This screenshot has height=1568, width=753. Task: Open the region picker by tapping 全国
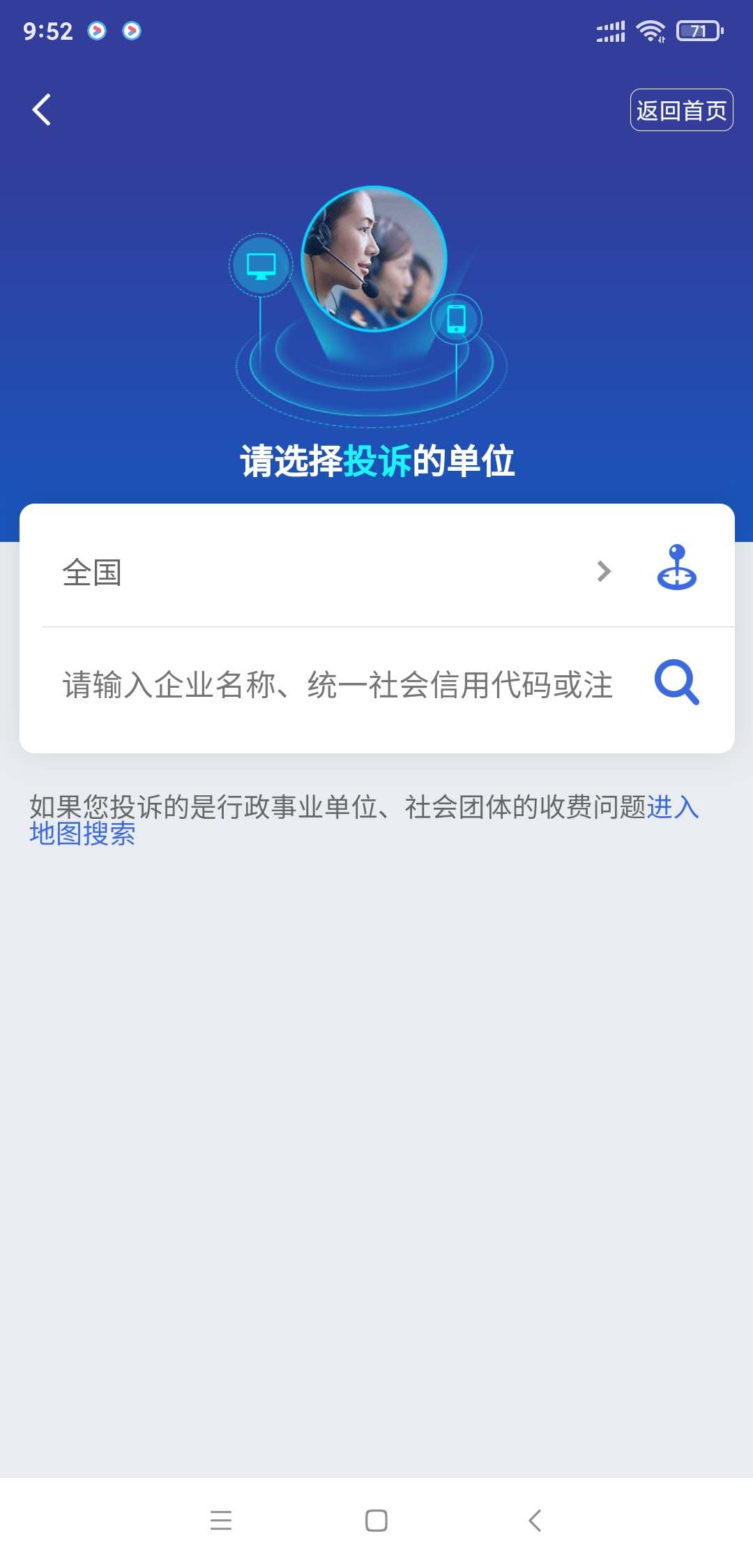click(93, 573)
